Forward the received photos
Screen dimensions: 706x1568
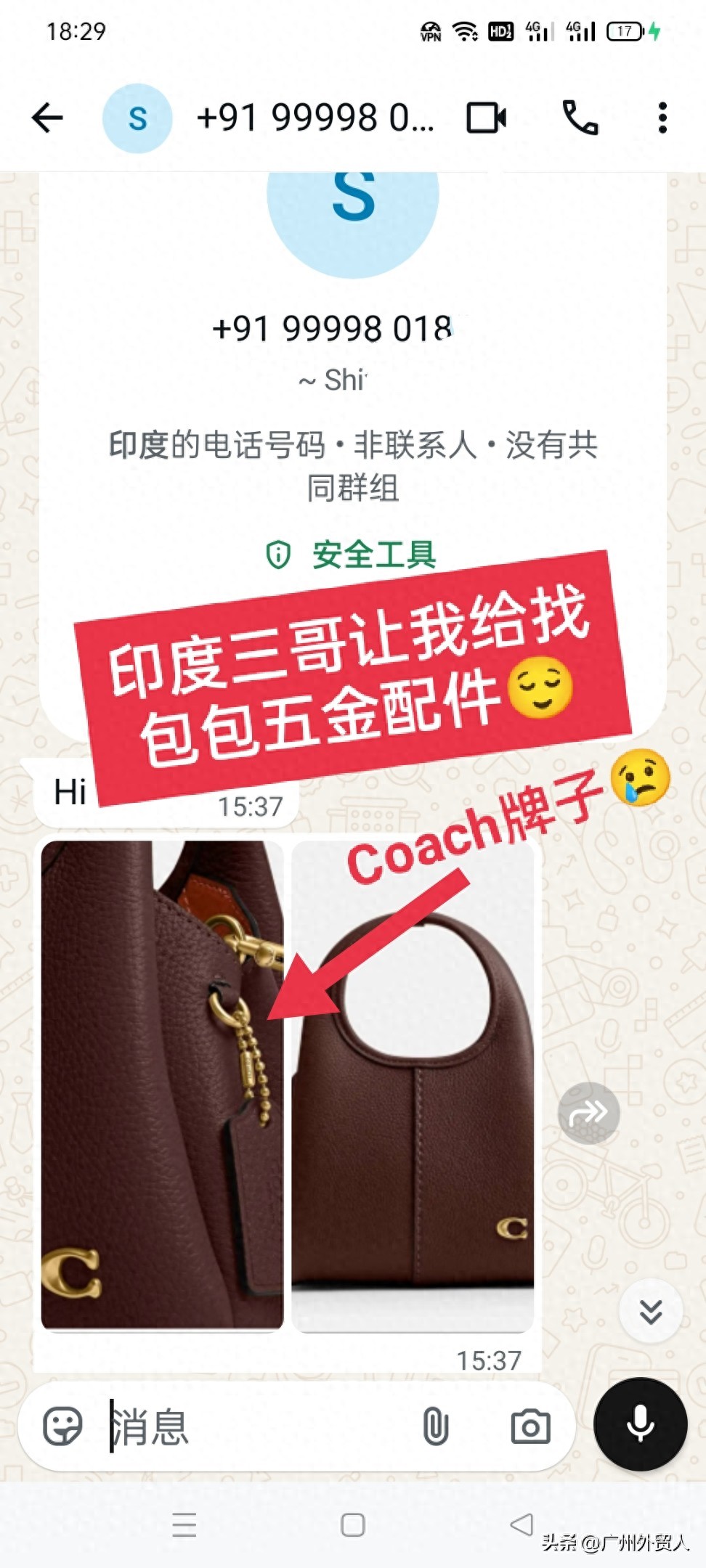click(x=588, y=1113)
